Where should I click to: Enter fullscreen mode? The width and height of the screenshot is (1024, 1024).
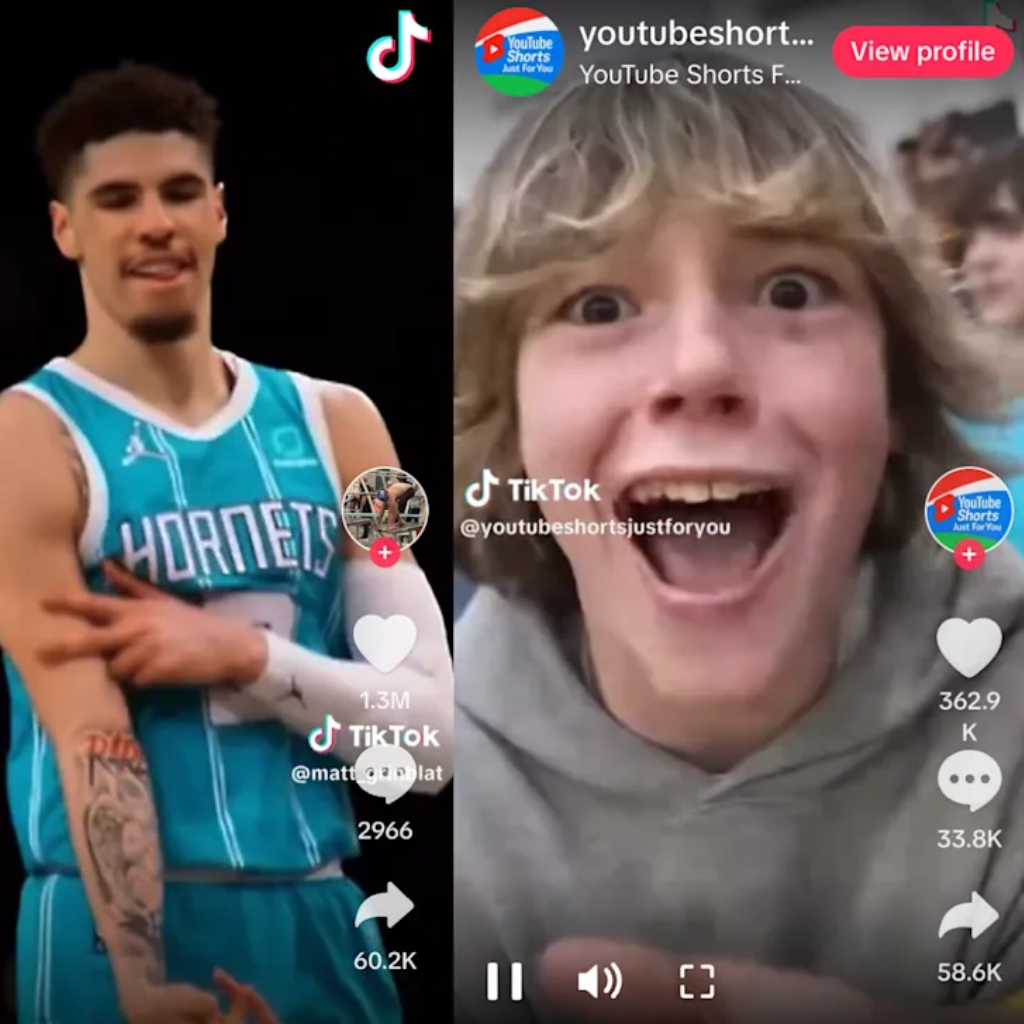[x=697, y=981]
